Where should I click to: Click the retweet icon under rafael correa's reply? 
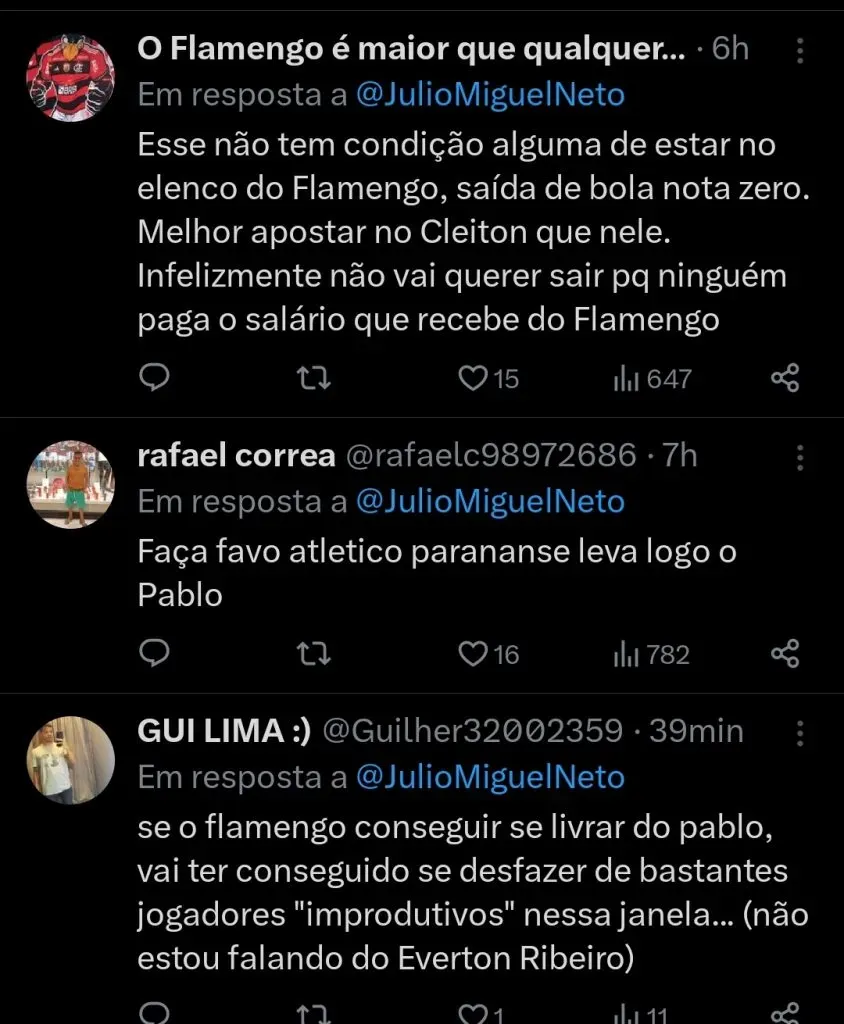(x=313, y=653)
